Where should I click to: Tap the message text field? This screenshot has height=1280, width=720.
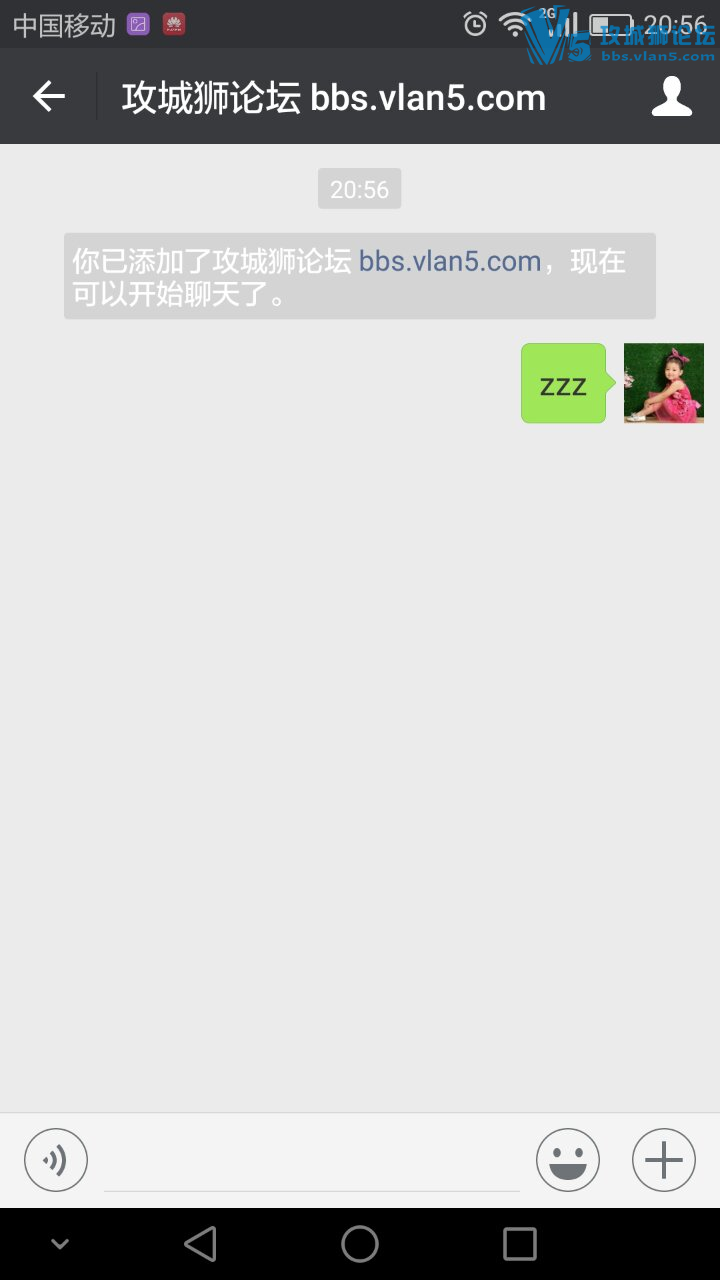[312, 1163]
